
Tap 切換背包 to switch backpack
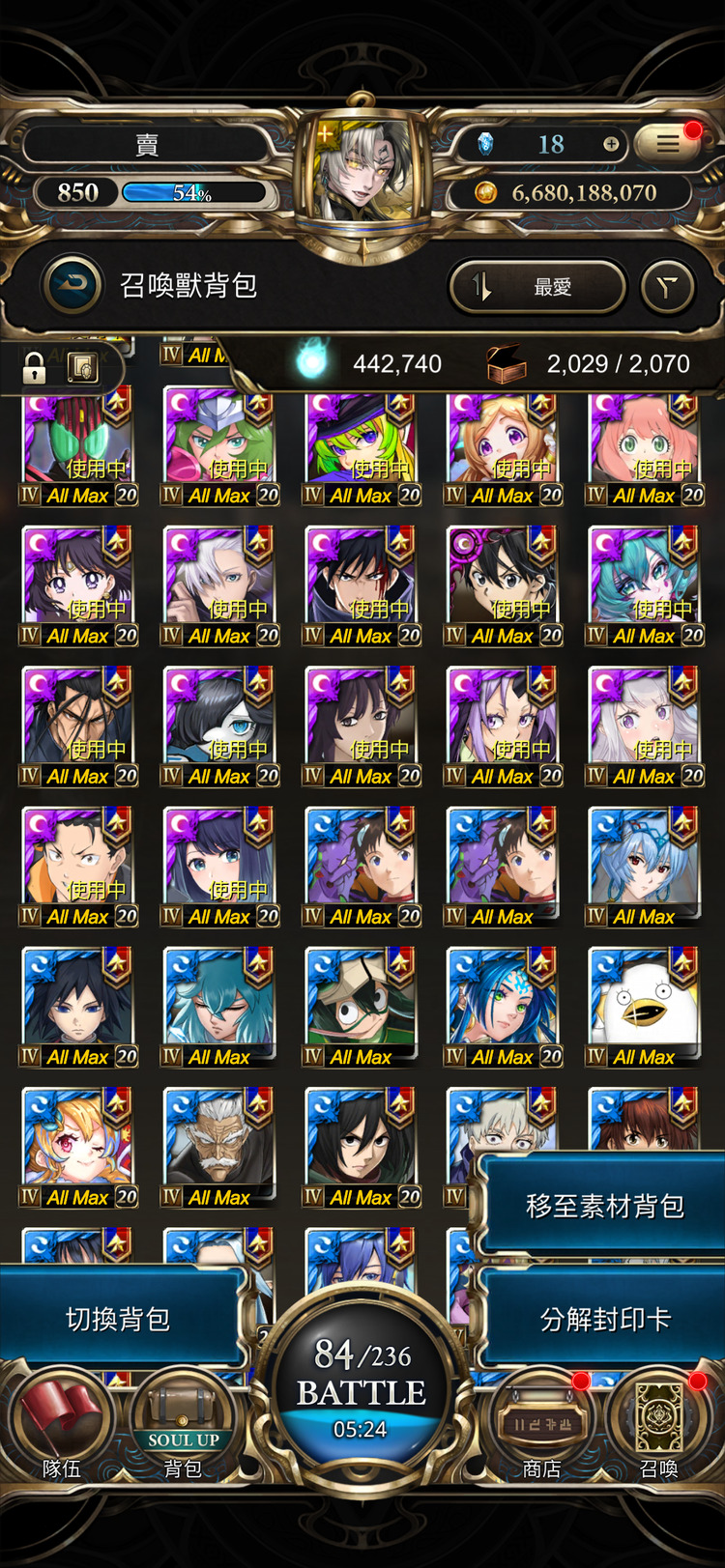pos(118,1319)
